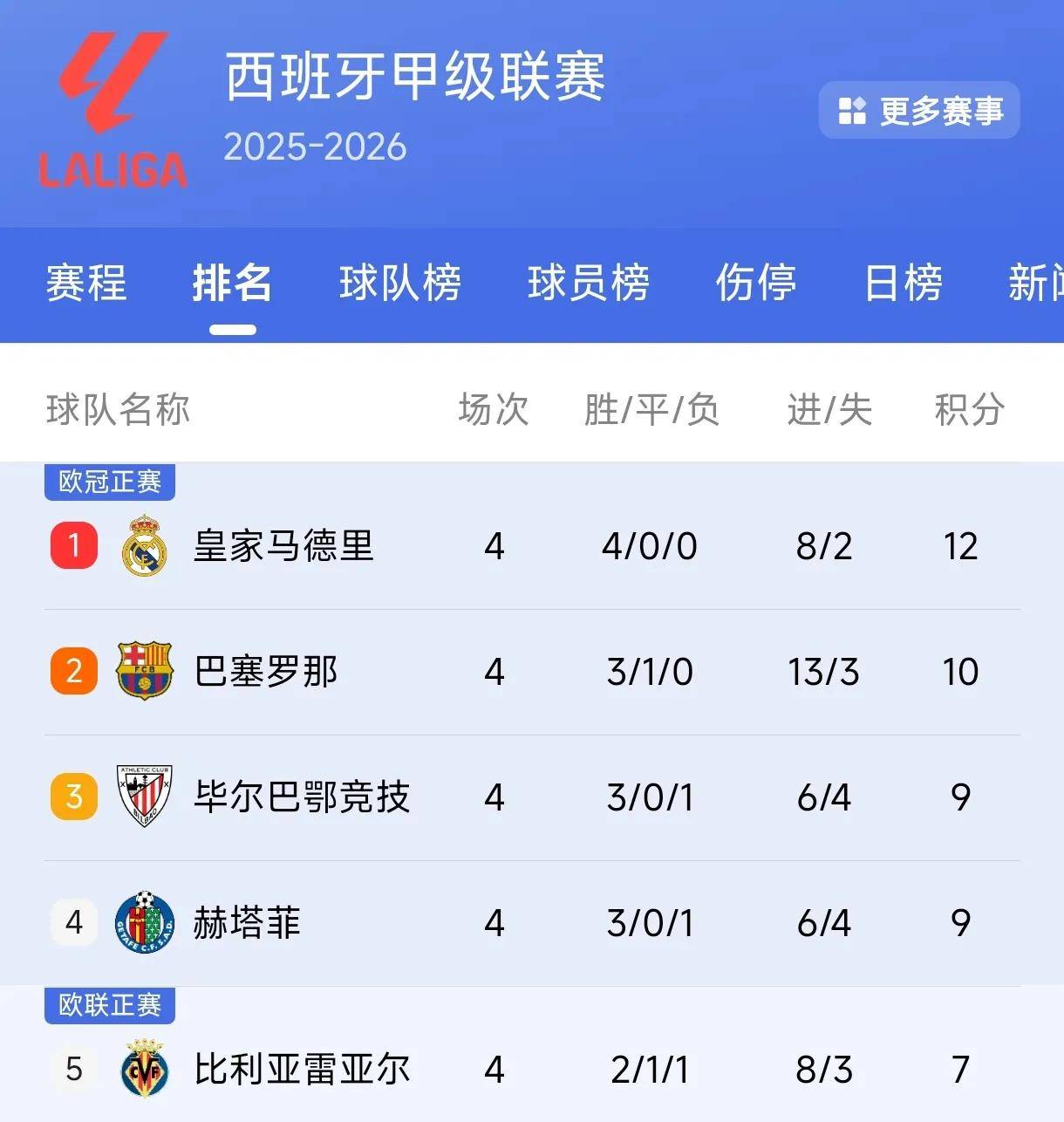The height and width of the screenshot is (1122, 1064).
Task: Click the 球队名称 column header
Action: (x=118, y=410)
